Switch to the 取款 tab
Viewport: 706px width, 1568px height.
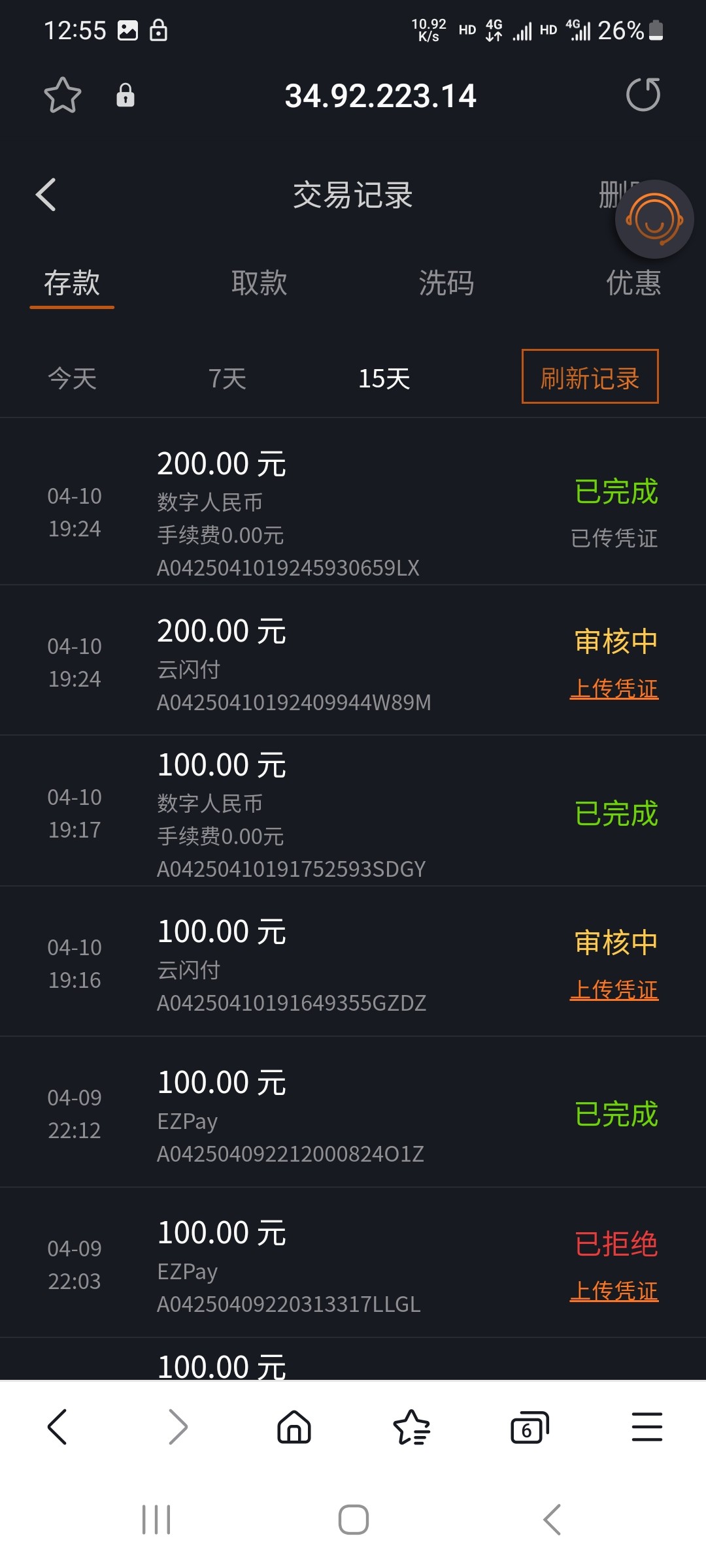tap(259, 283)
